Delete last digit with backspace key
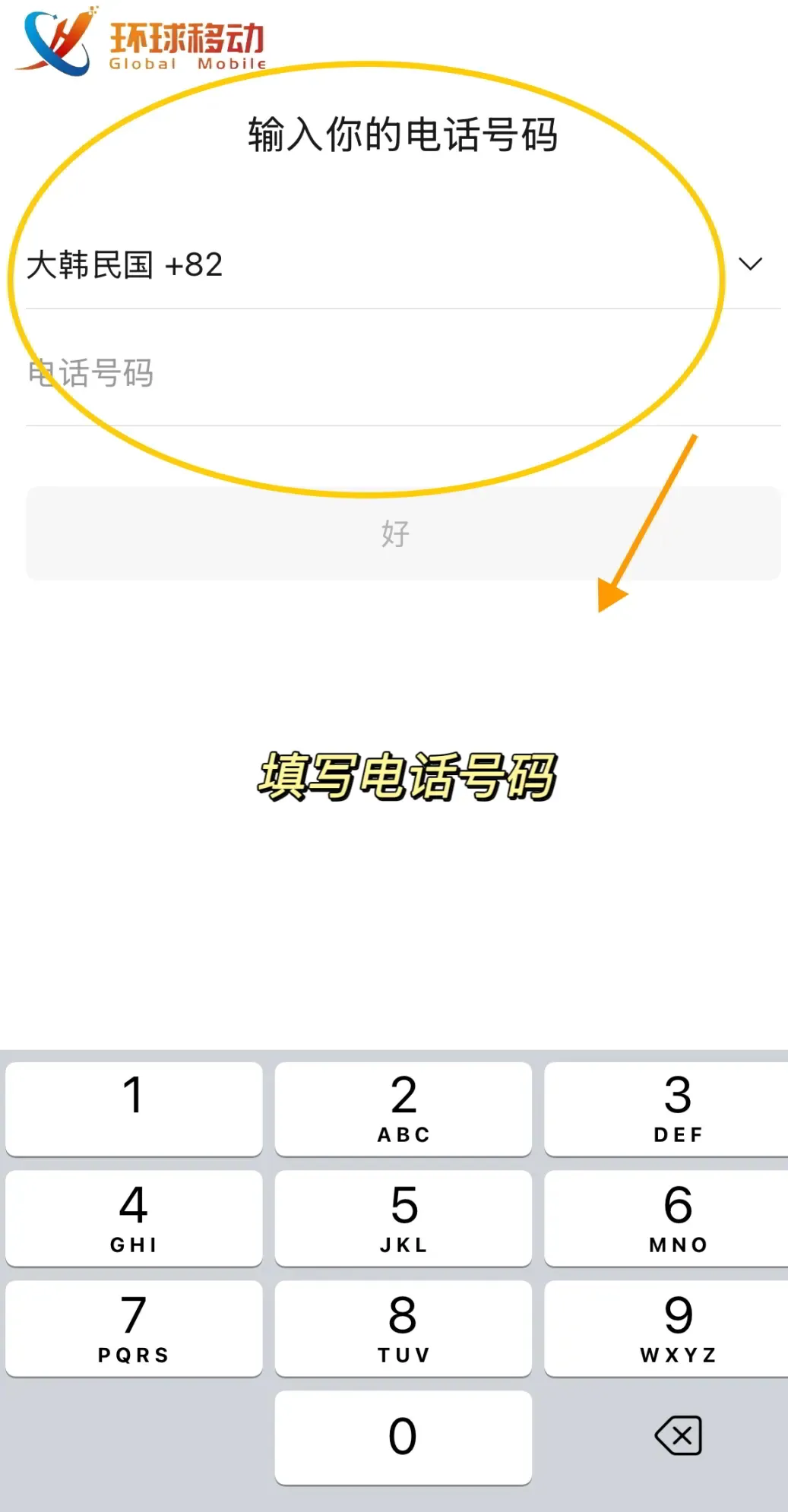Image resolution: width=788 pixels, height=1512 pixels. [678, 1436]
